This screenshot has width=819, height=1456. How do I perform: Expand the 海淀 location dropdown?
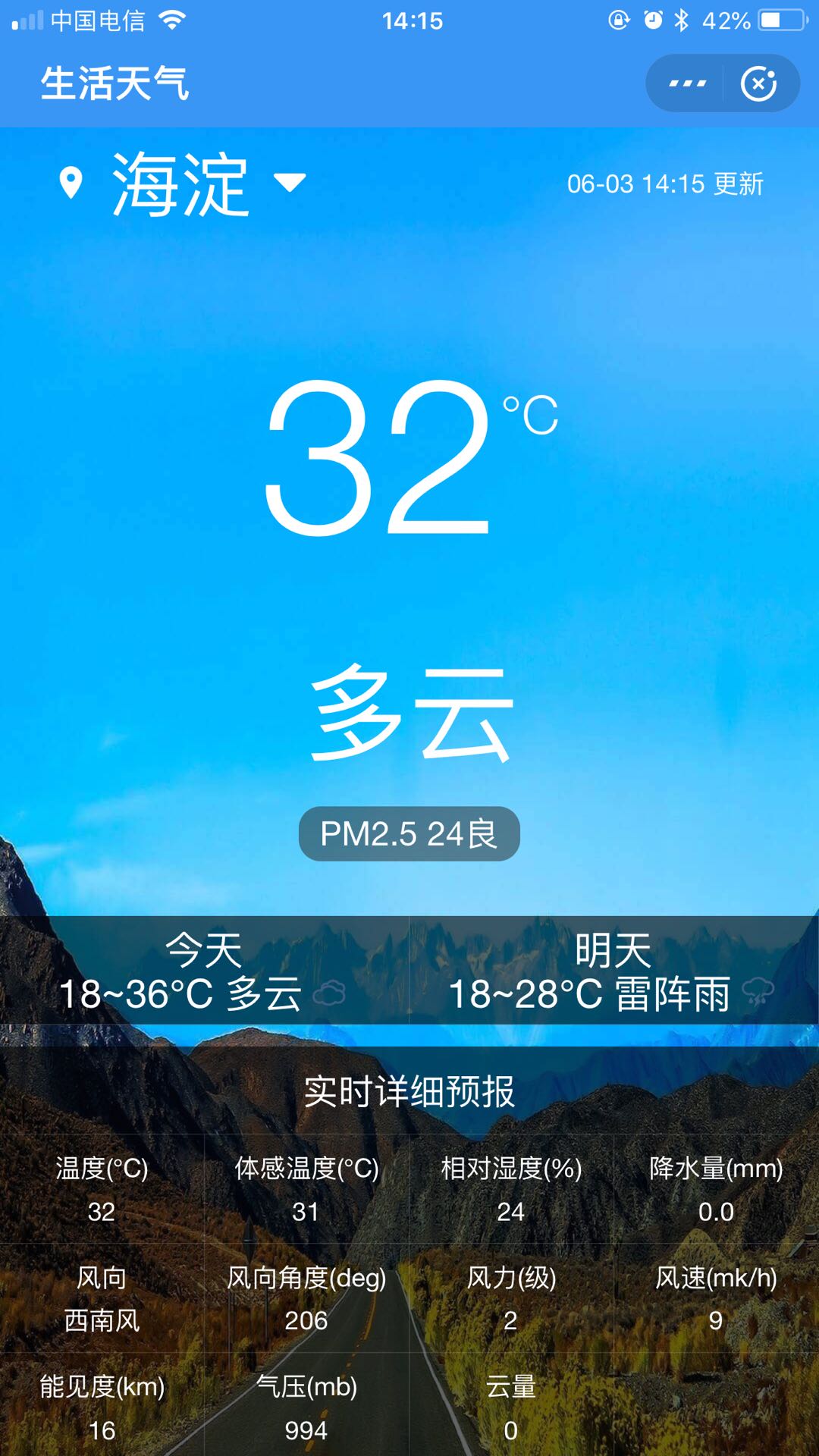(x=289, y=182)
